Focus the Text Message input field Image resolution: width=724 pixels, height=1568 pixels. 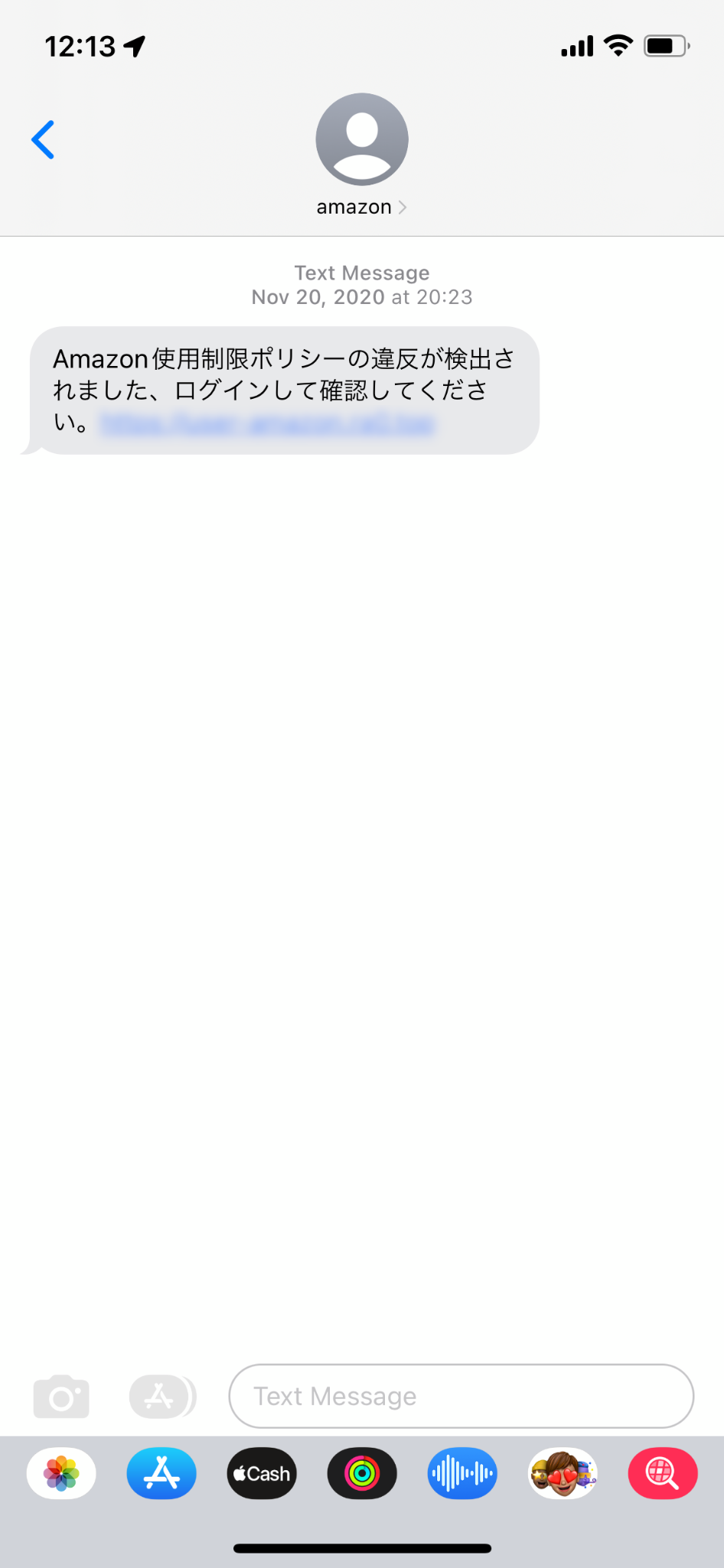coord(461,1396)
